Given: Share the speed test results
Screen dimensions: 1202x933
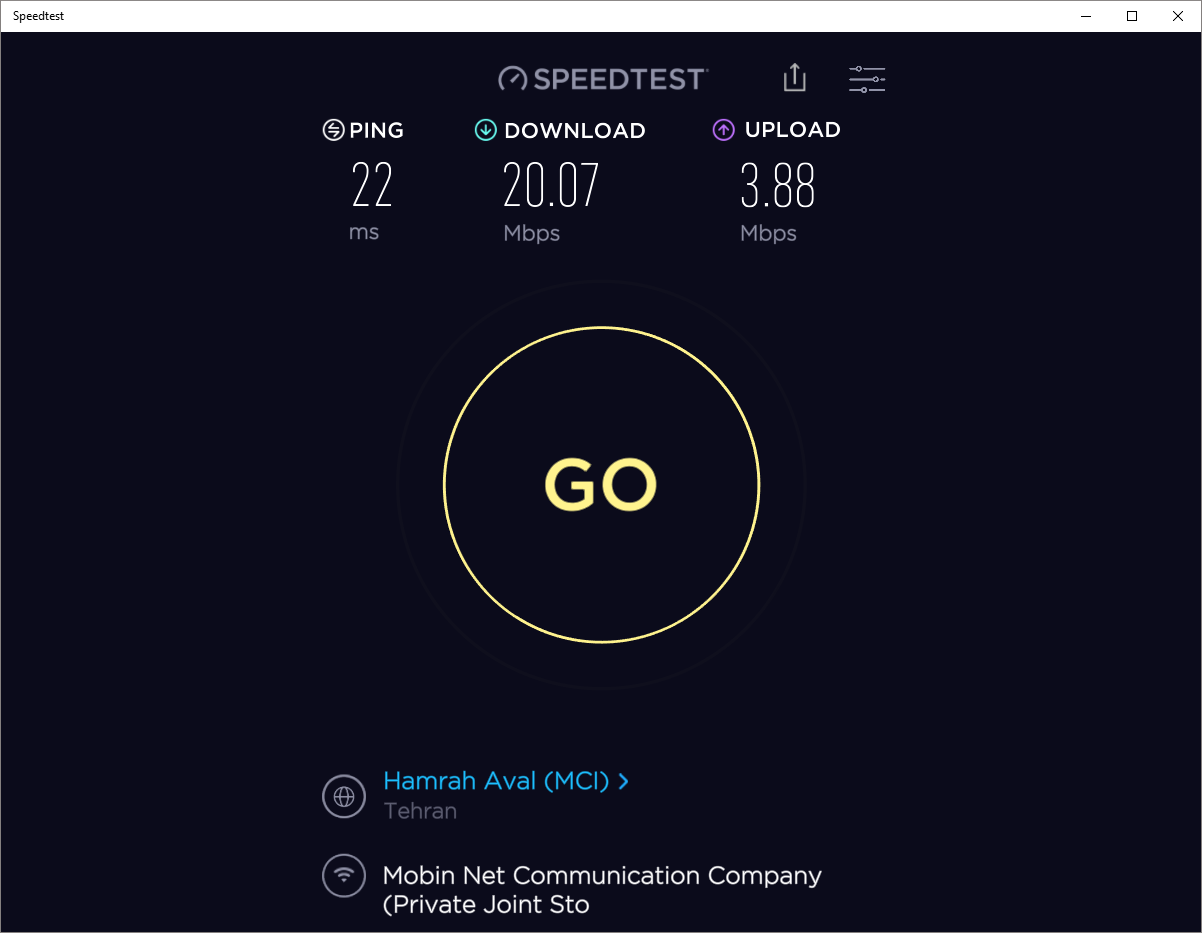Looking at the screenshot, I should (794, 78).
